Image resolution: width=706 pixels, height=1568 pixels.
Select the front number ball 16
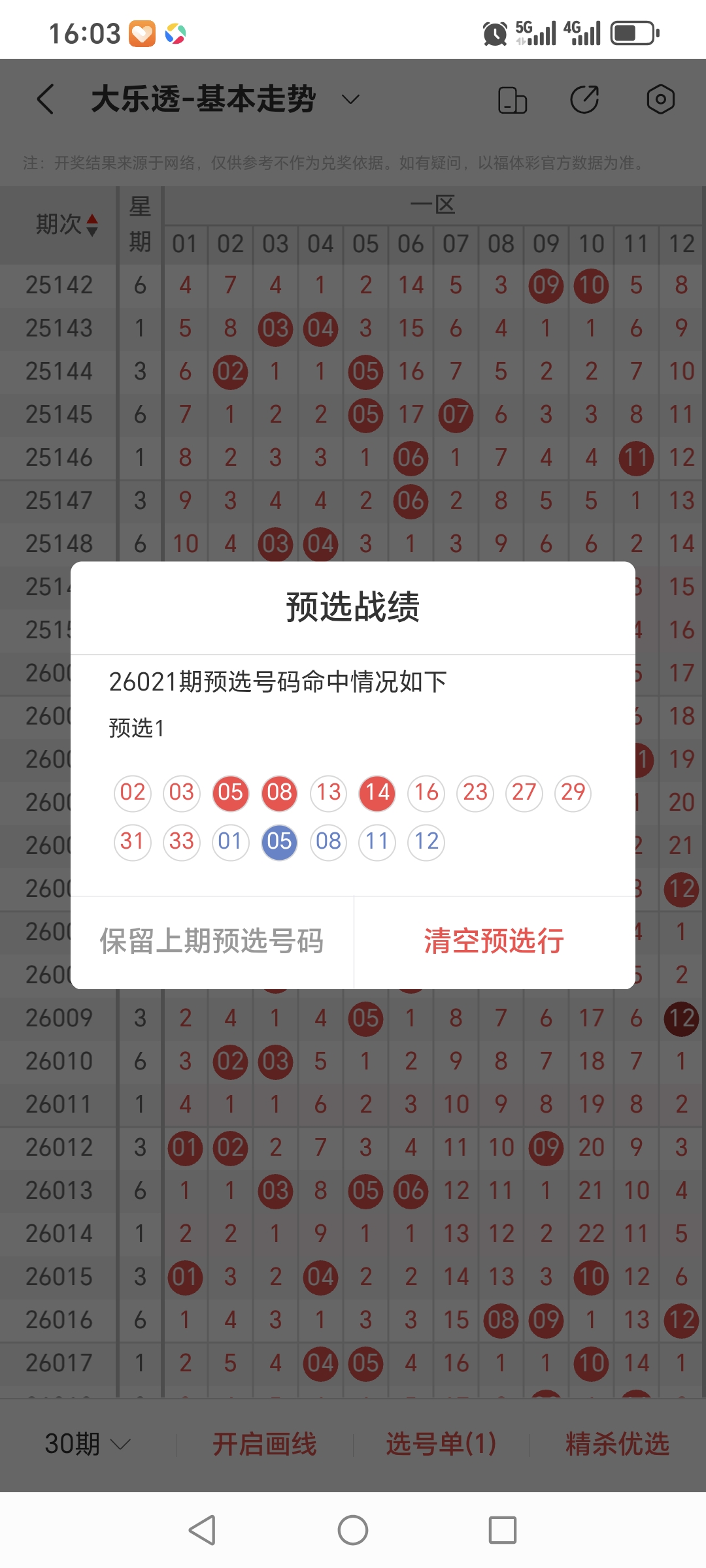click(426, 793)
